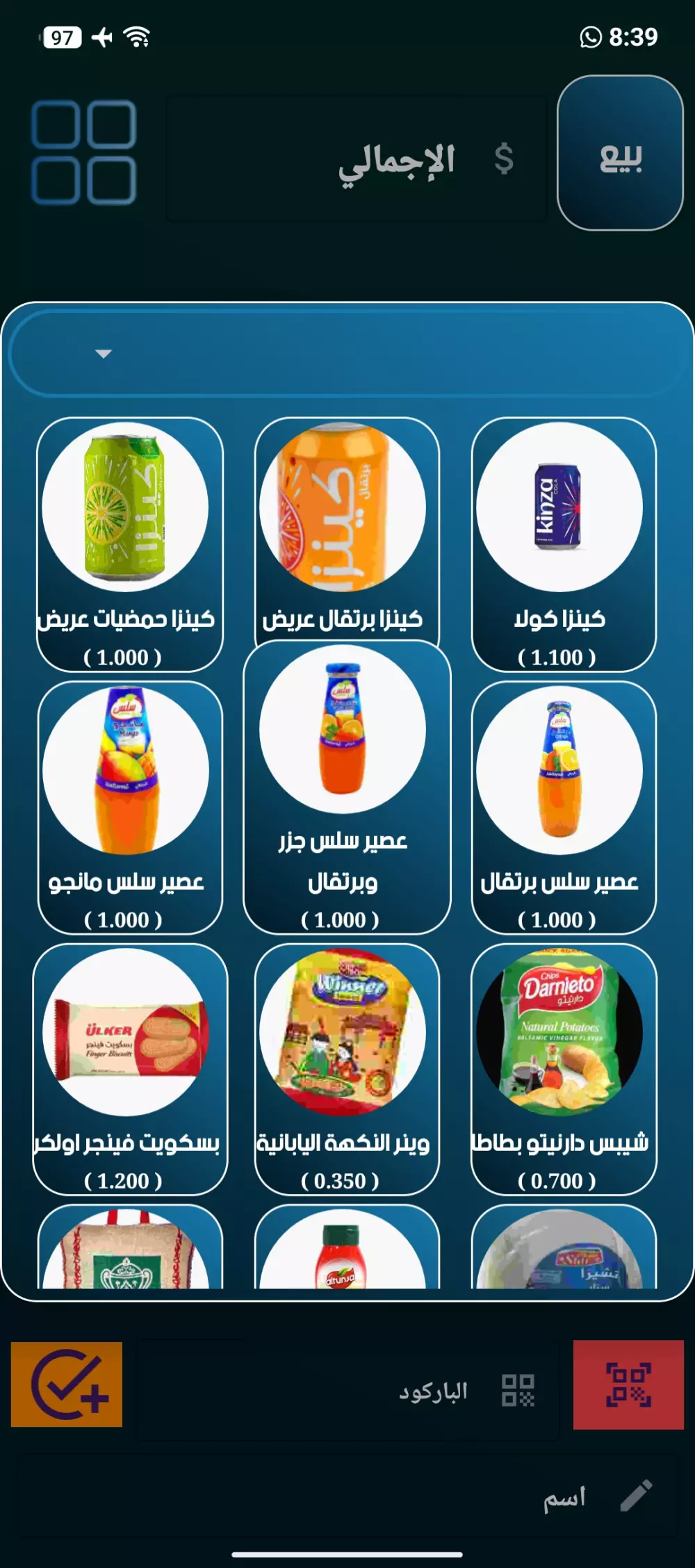Viewport: 695px width, 1568px height.
Task: Add عصير سلس برتقال to sale
Action: click(x=564, y=808)
